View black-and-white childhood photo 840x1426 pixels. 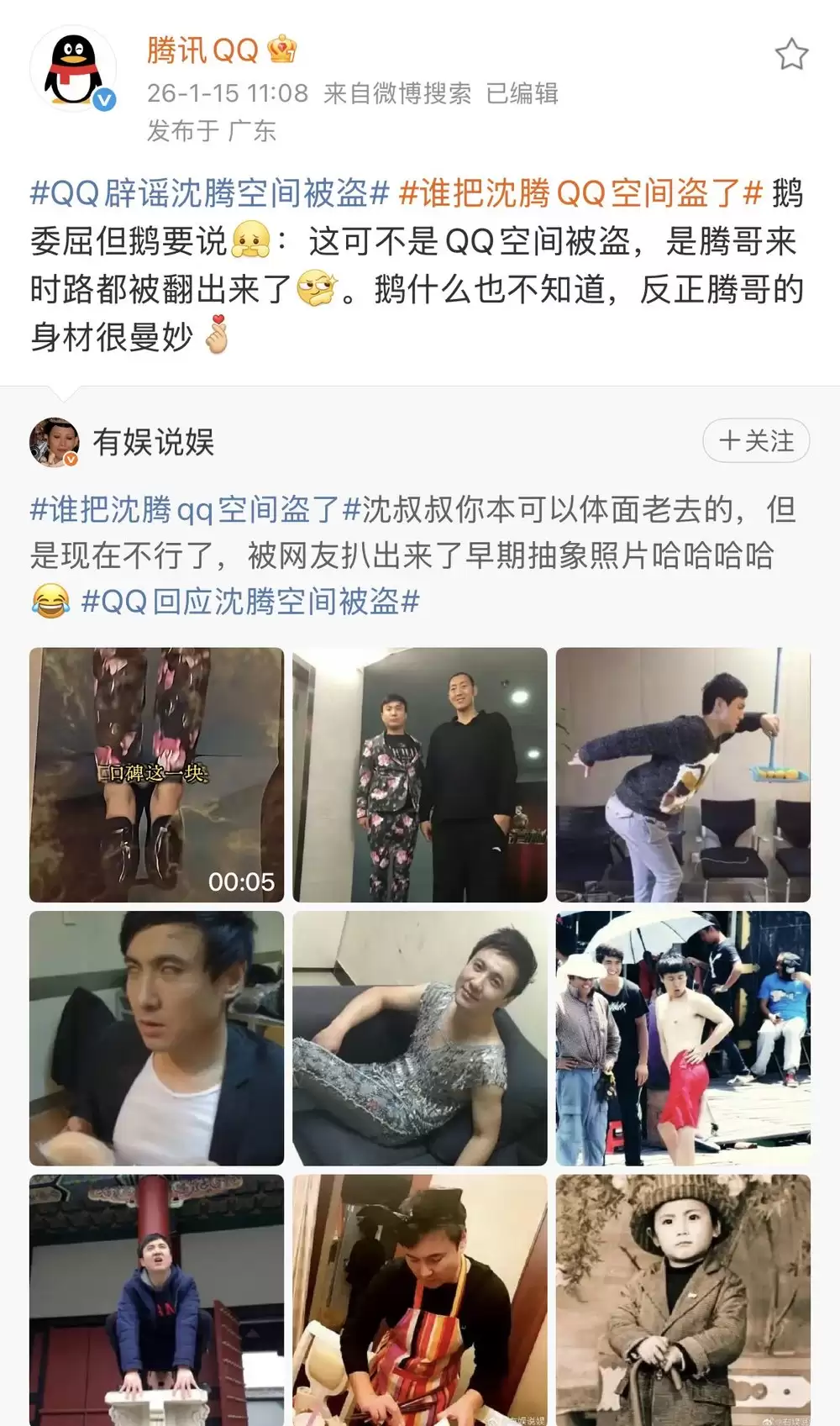tap(683, 1300)
